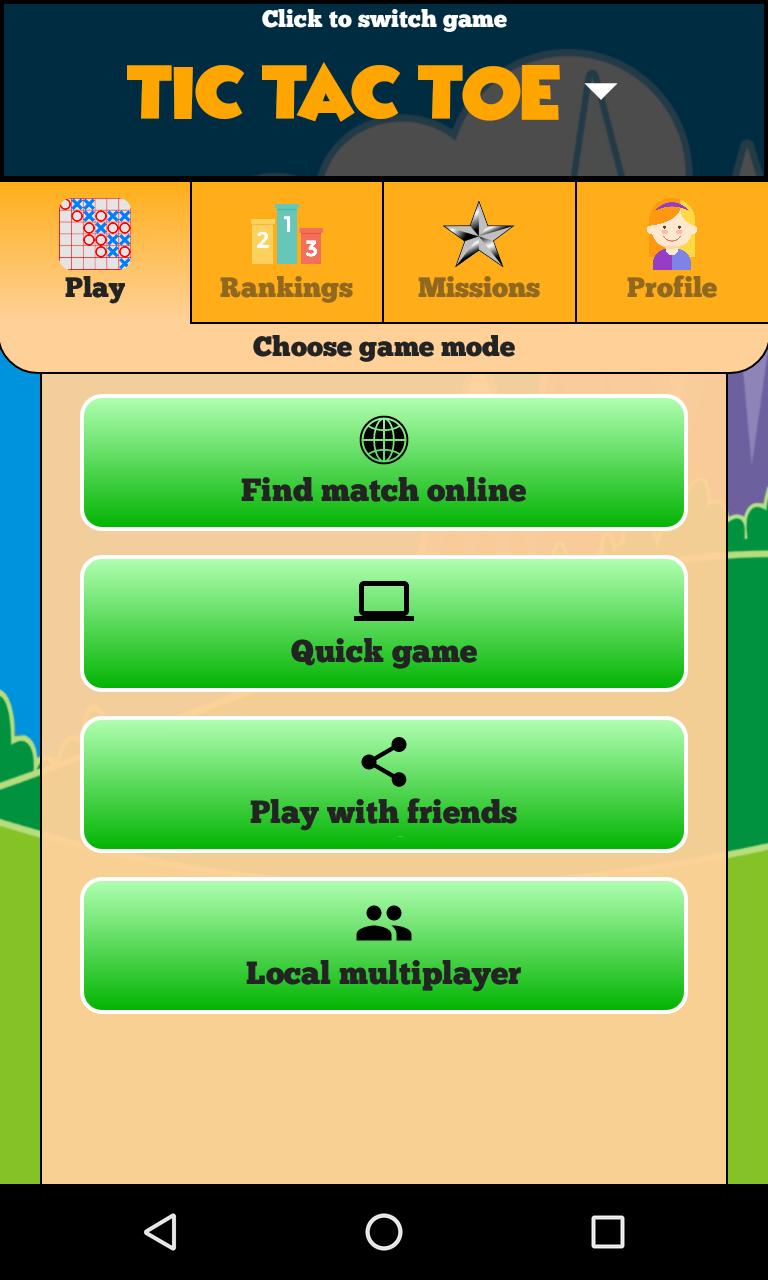Image resolution: width=768 pixels, height=1280 pixels.
Task: Go to the Profile tab
Action: [x=671, y=252]
